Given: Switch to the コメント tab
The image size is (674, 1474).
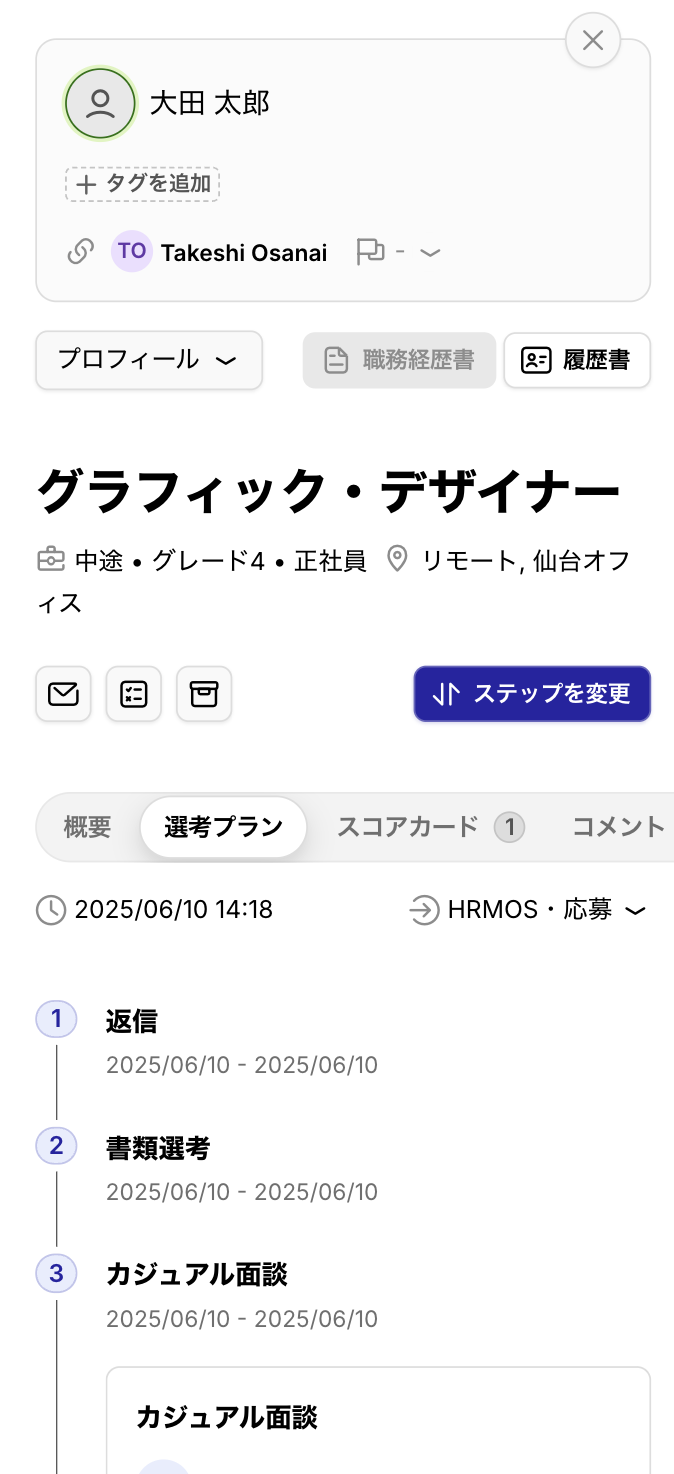Looking at the screenshot, I should click(x=618, y=827).
